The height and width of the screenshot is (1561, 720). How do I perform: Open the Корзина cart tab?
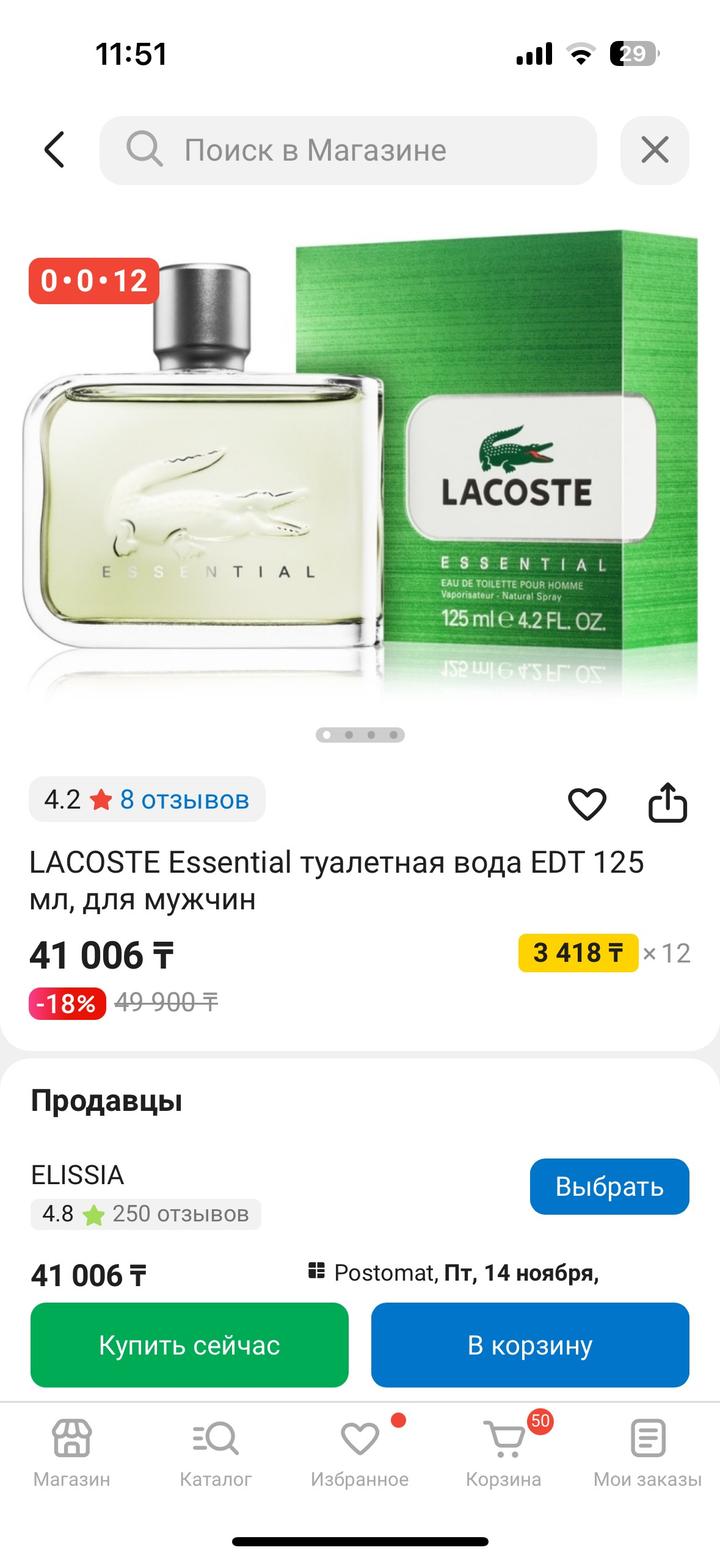pos(504,1453)
